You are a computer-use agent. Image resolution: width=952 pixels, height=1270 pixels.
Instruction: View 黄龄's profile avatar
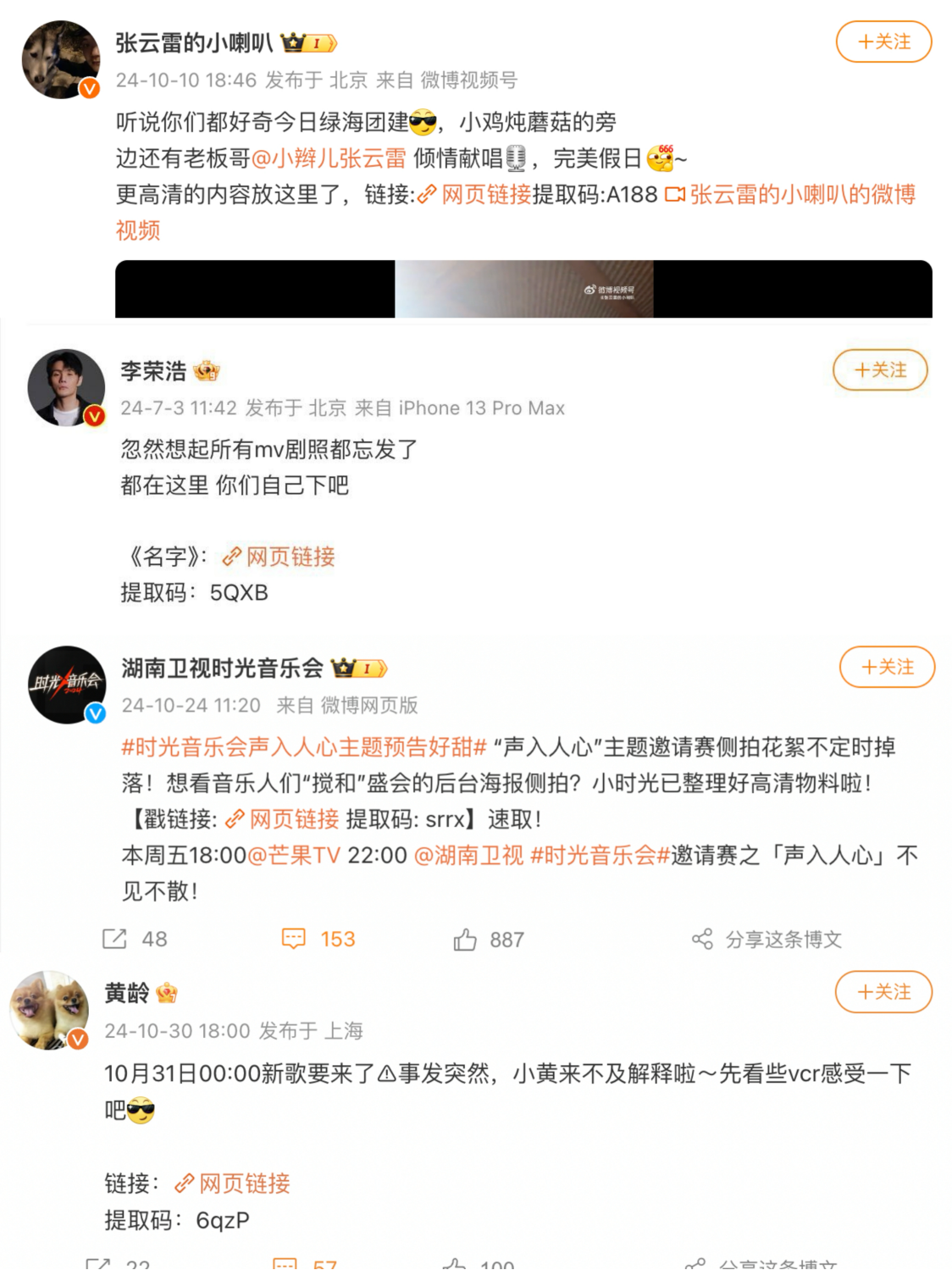coord(49,1010)
